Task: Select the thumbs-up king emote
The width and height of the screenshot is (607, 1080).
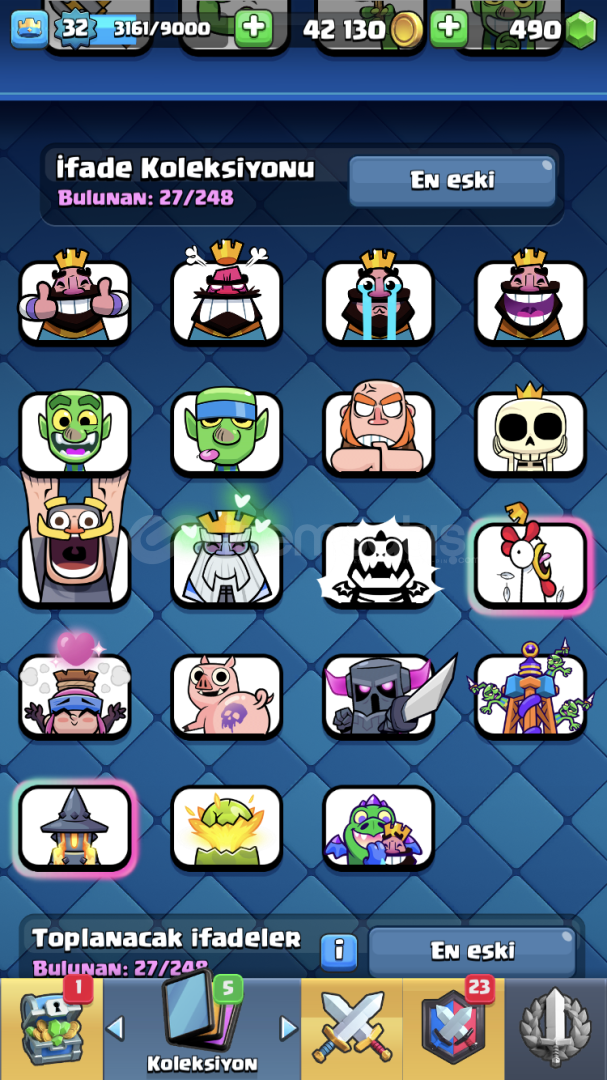Action: (75, 299)
